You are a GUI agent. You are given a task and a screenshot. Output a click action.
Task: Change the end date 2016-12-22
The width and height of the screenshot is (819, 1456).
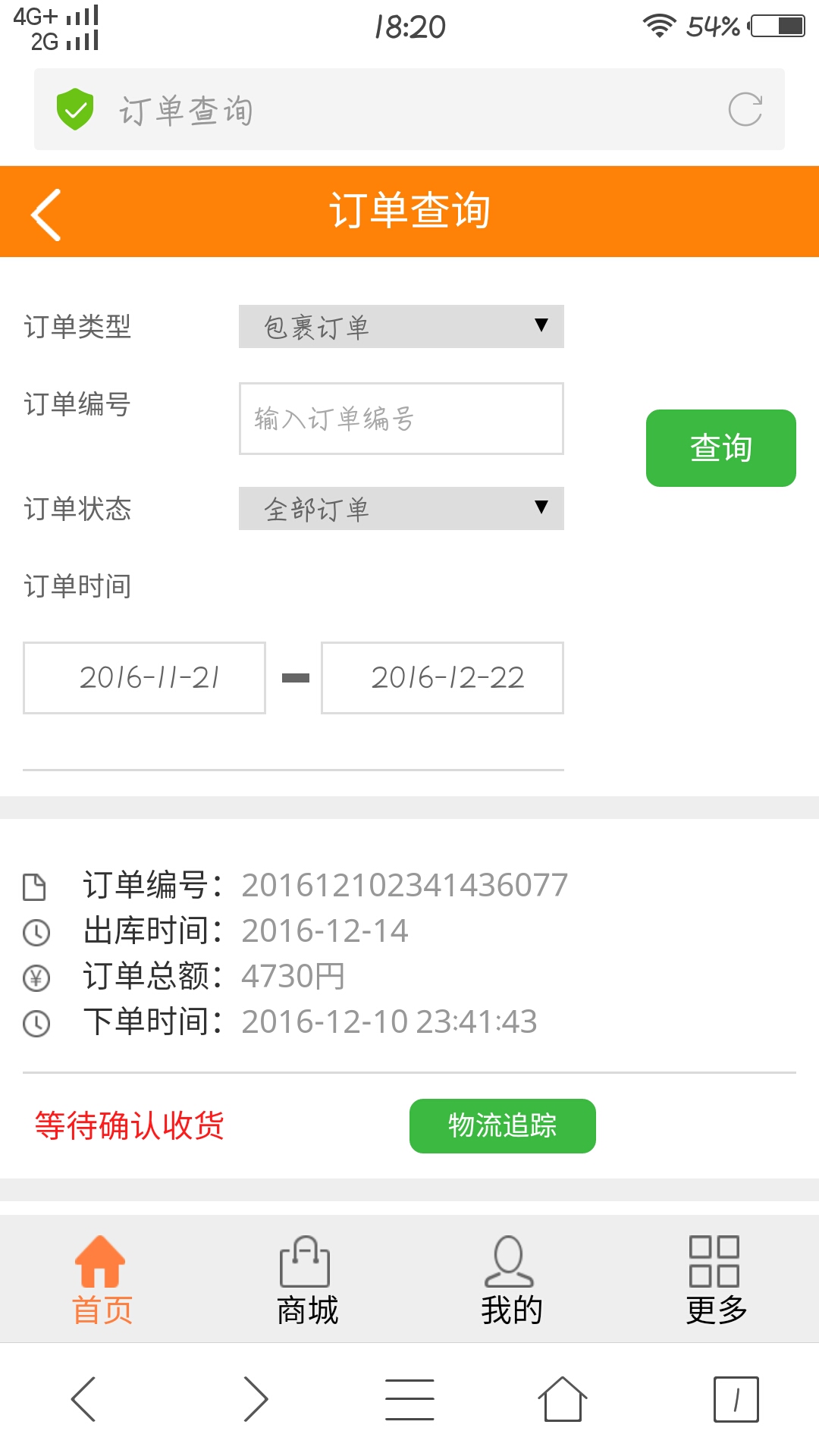(x=442, y=678)
